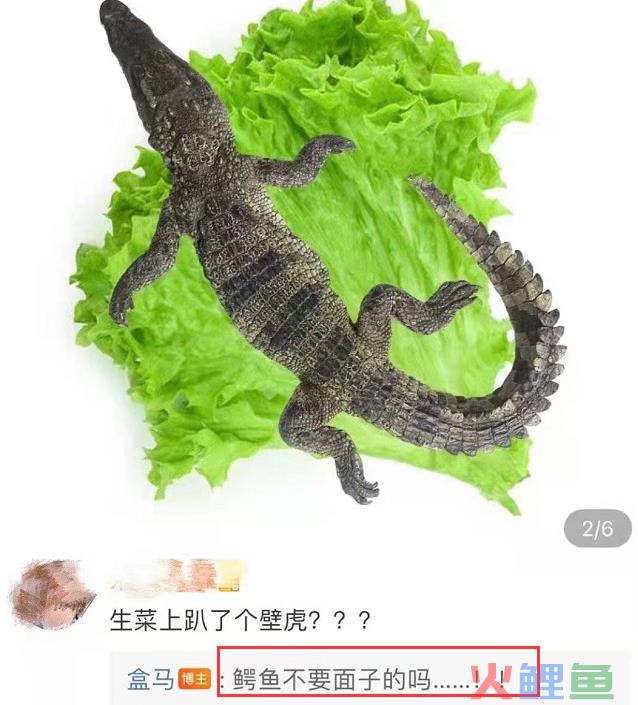Open the crocodile on lettuce photo
Image resolution: width=638 pixels, height=705 pixels.
click(318, 260)
